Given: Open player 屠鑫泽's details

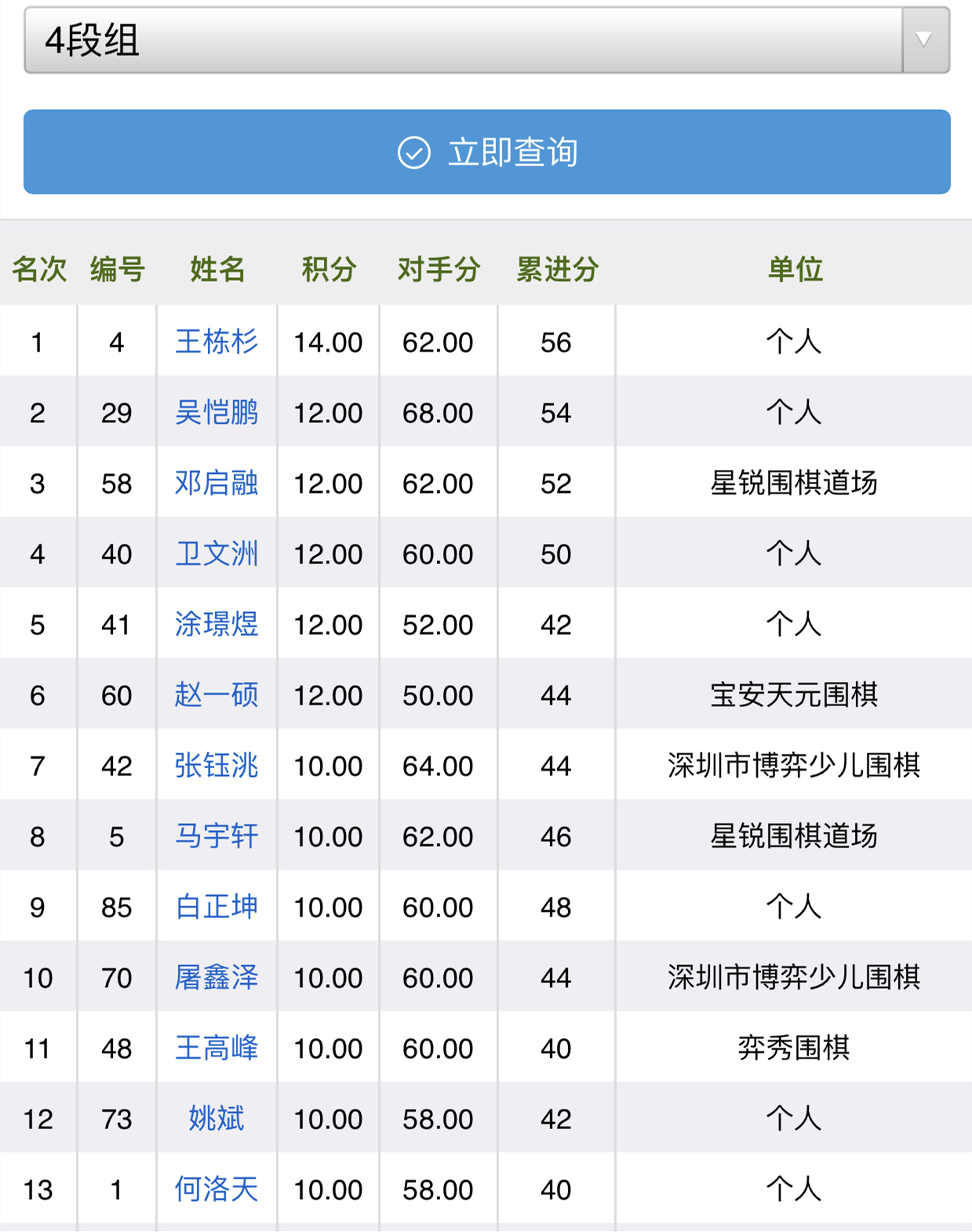Looking at the screenshot, I should 217,978.
